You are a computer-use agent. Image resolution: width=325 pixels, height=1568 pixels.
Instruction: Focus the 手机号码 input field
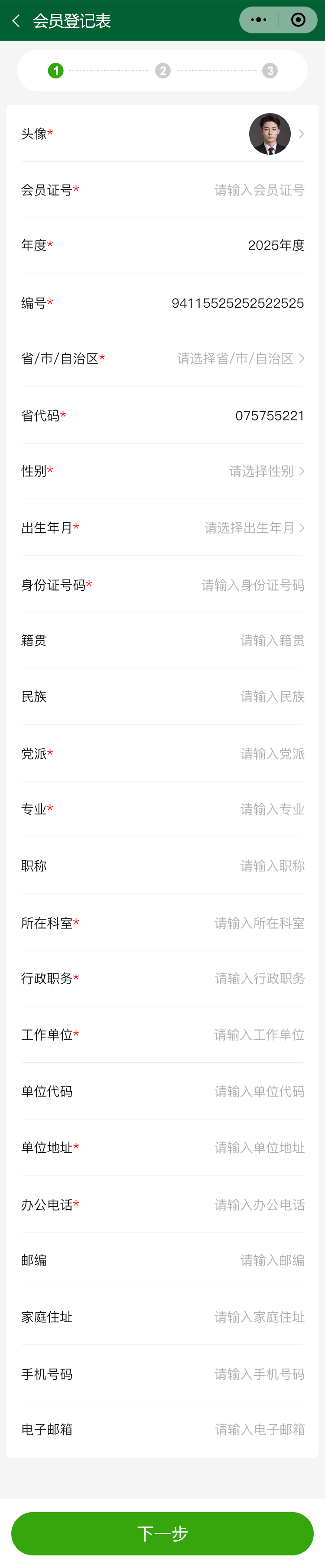[259, 1374]
